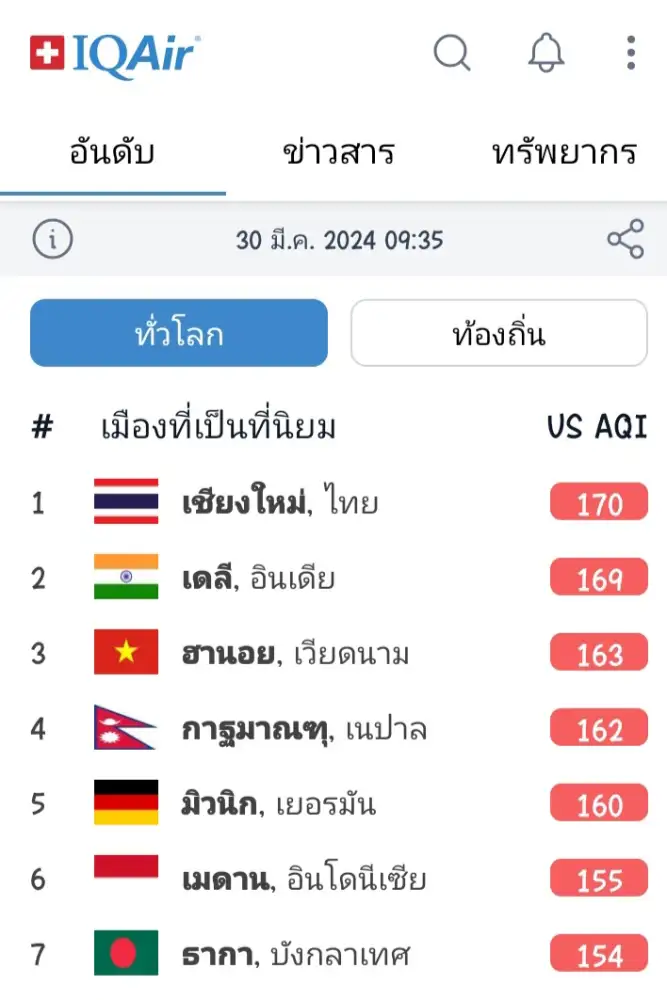Share the ranking via share icon
This screenshot has height=1000, width=667.
(625, 240)
